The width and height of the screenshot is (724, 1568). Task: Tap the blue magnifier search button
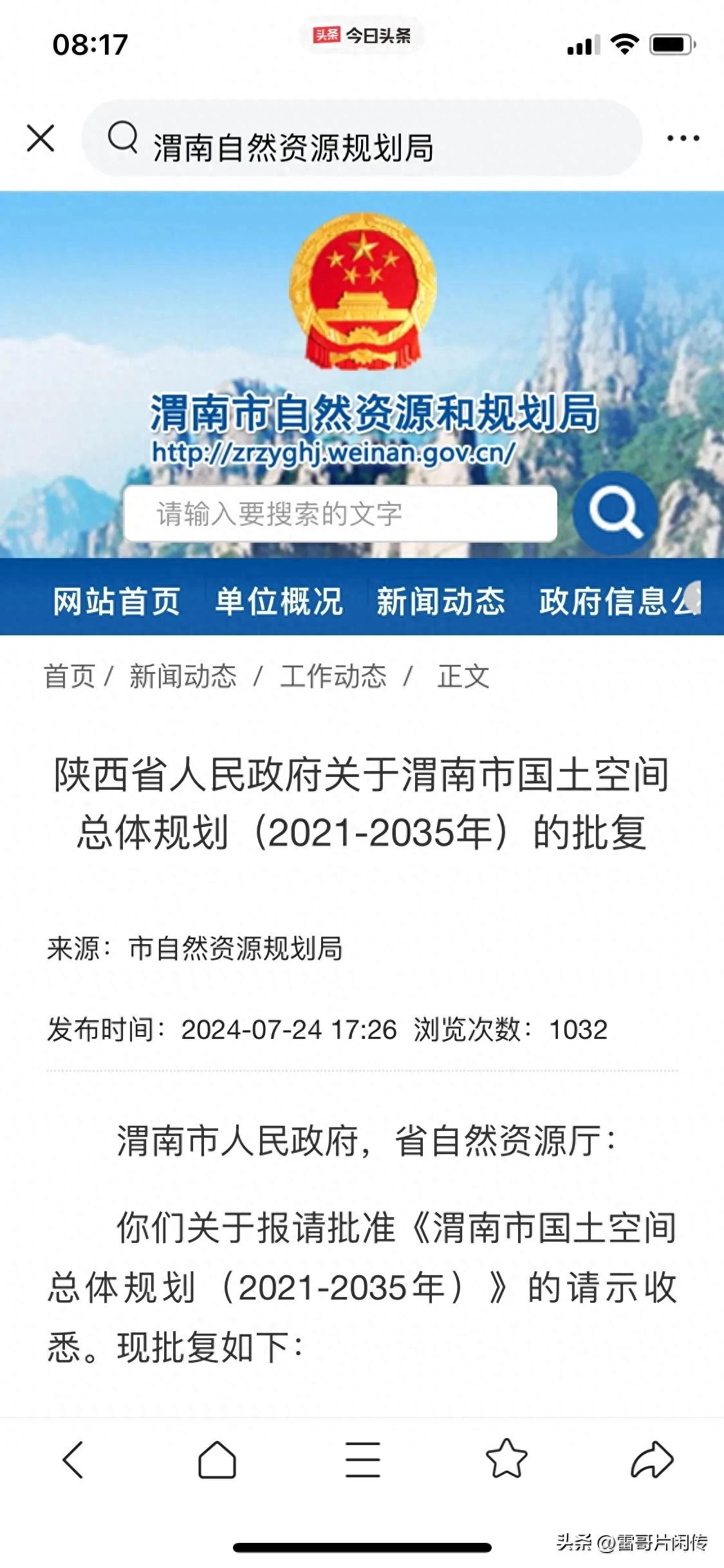(615, 513)
